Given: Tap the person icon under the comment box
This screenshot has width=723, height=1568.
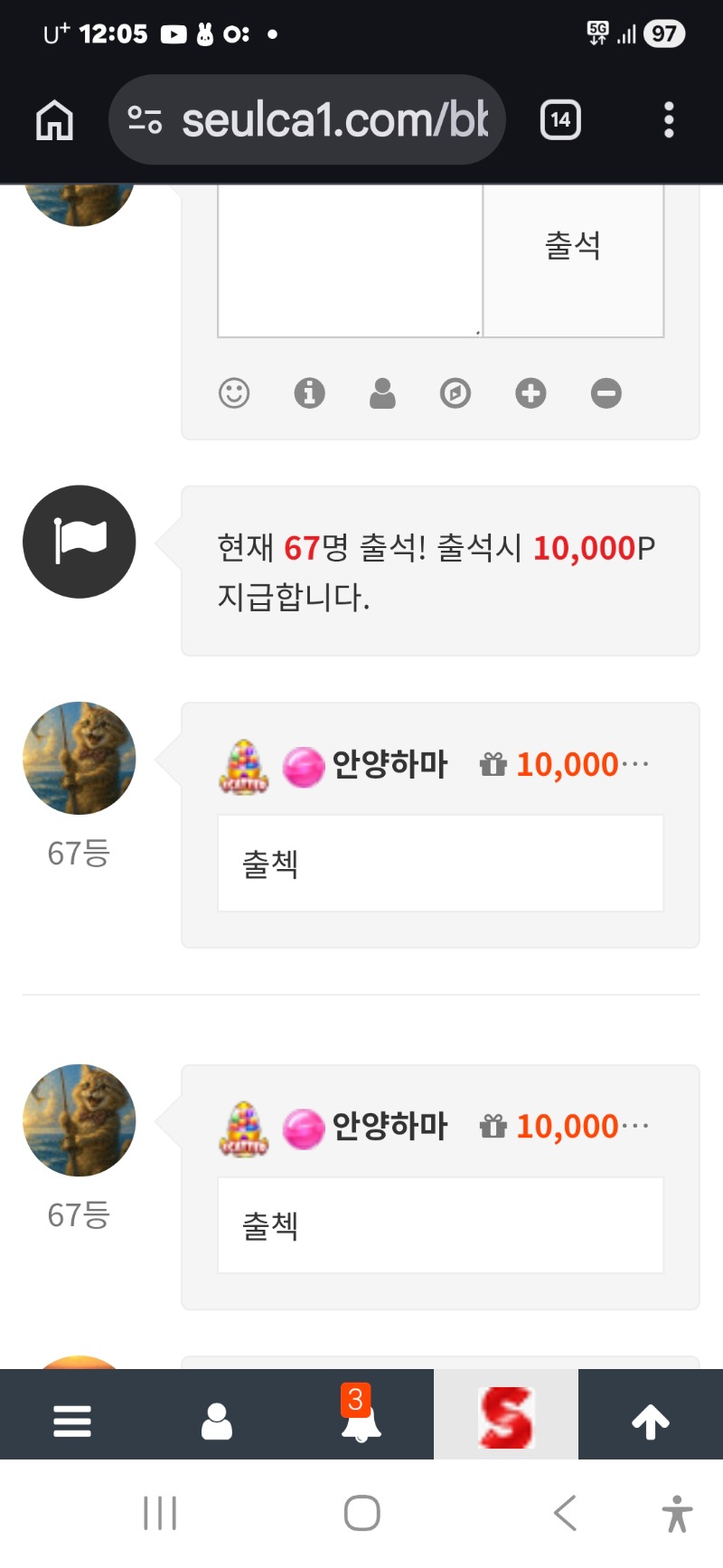Looking at the screenshot, I should pyautogui.click(x=382, y=393).
